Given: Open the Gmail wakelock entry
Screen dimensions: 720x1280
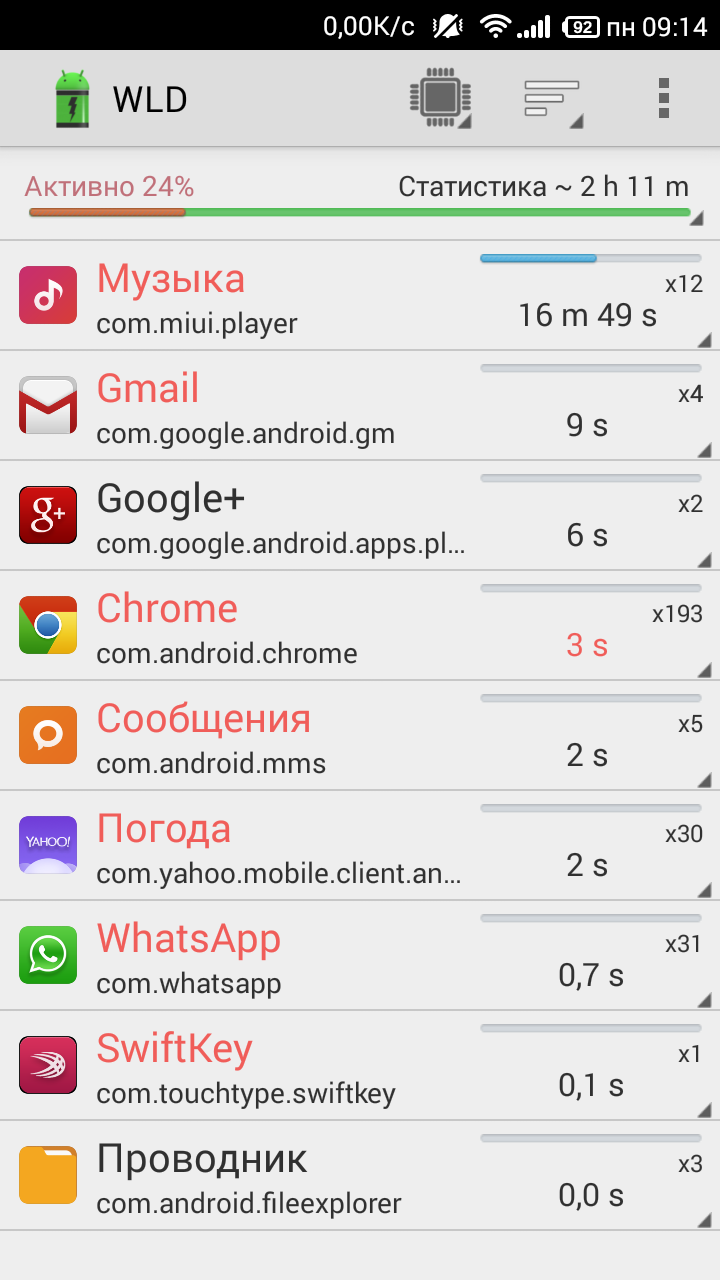Looking at the screenshot, I should [360, 406].
